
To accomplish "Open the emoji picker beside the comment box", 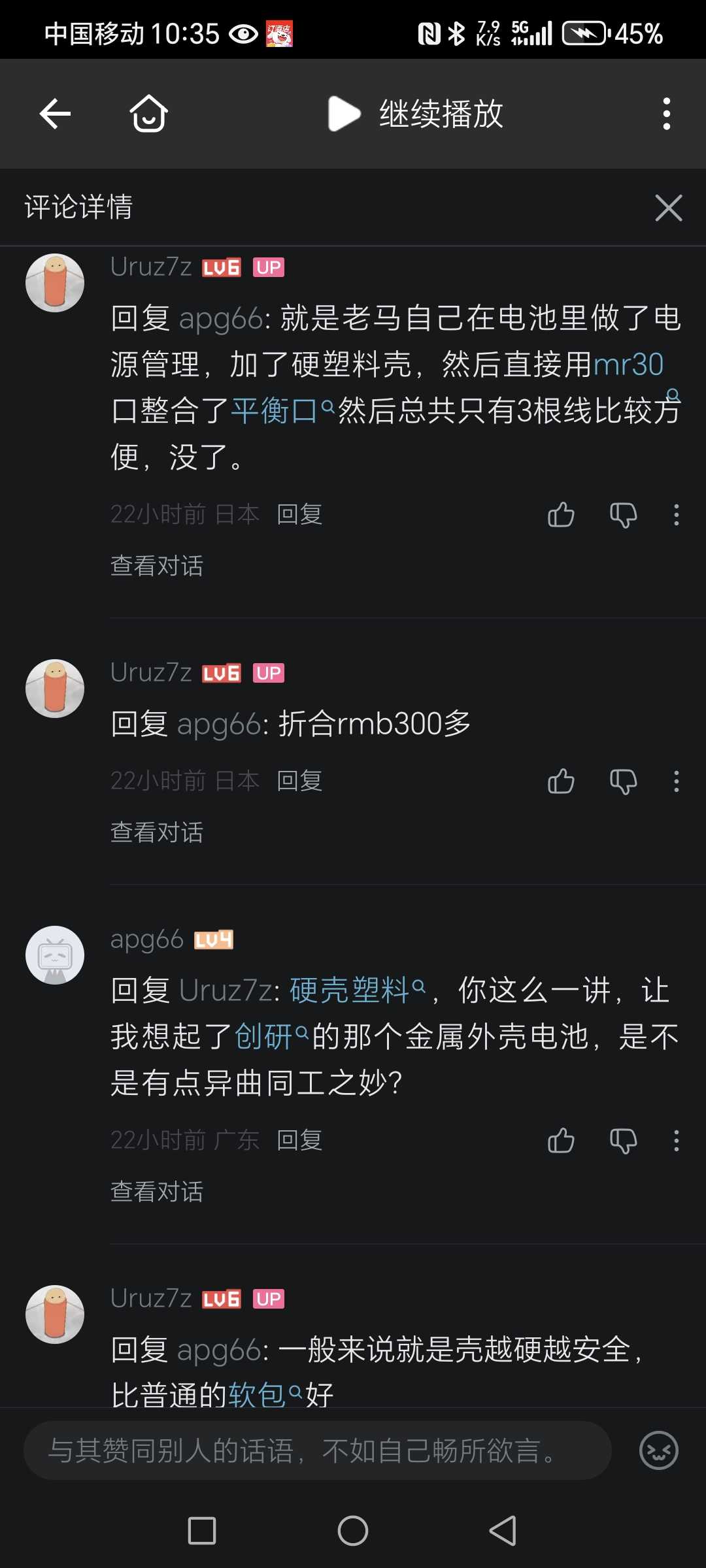I will pos(658,1450).
